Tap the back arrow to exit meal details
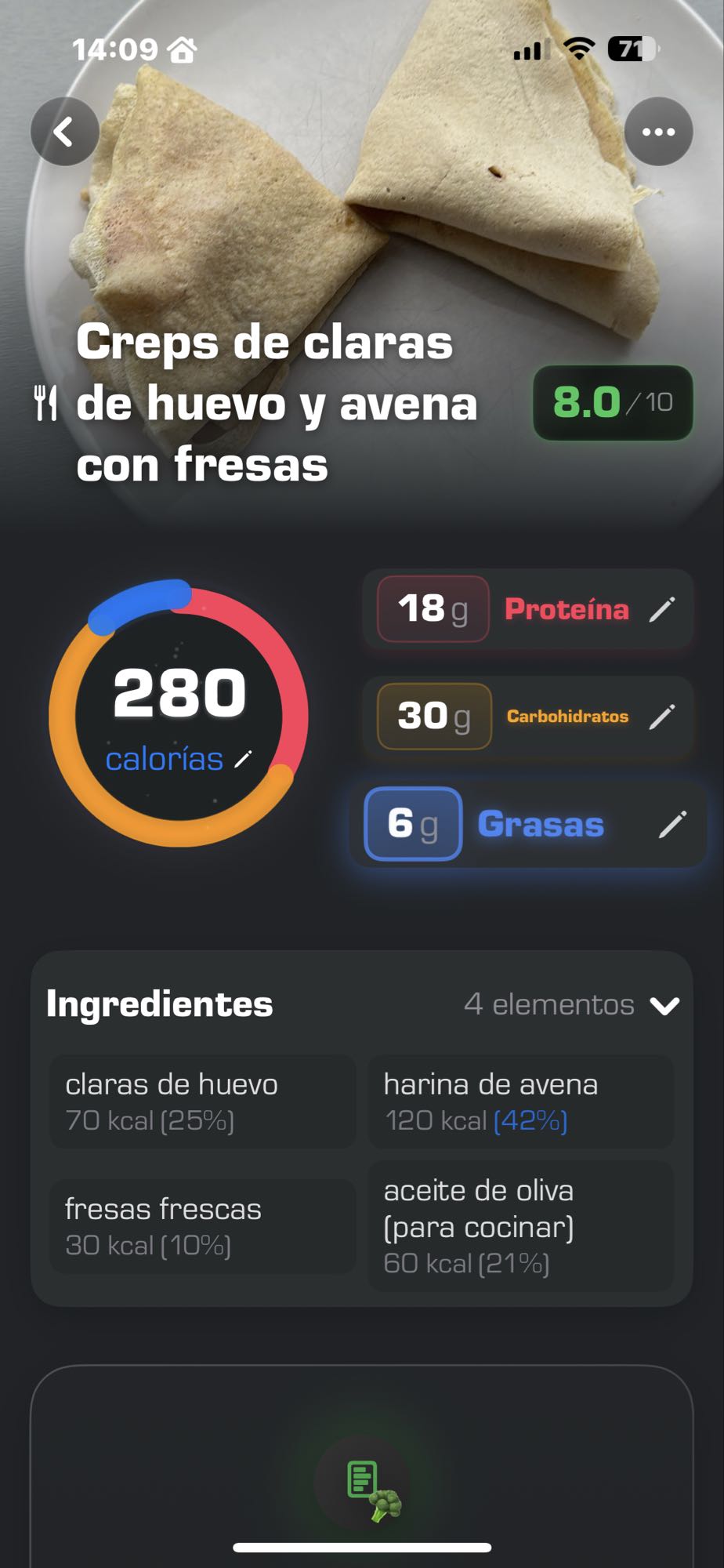 [65, 131]
